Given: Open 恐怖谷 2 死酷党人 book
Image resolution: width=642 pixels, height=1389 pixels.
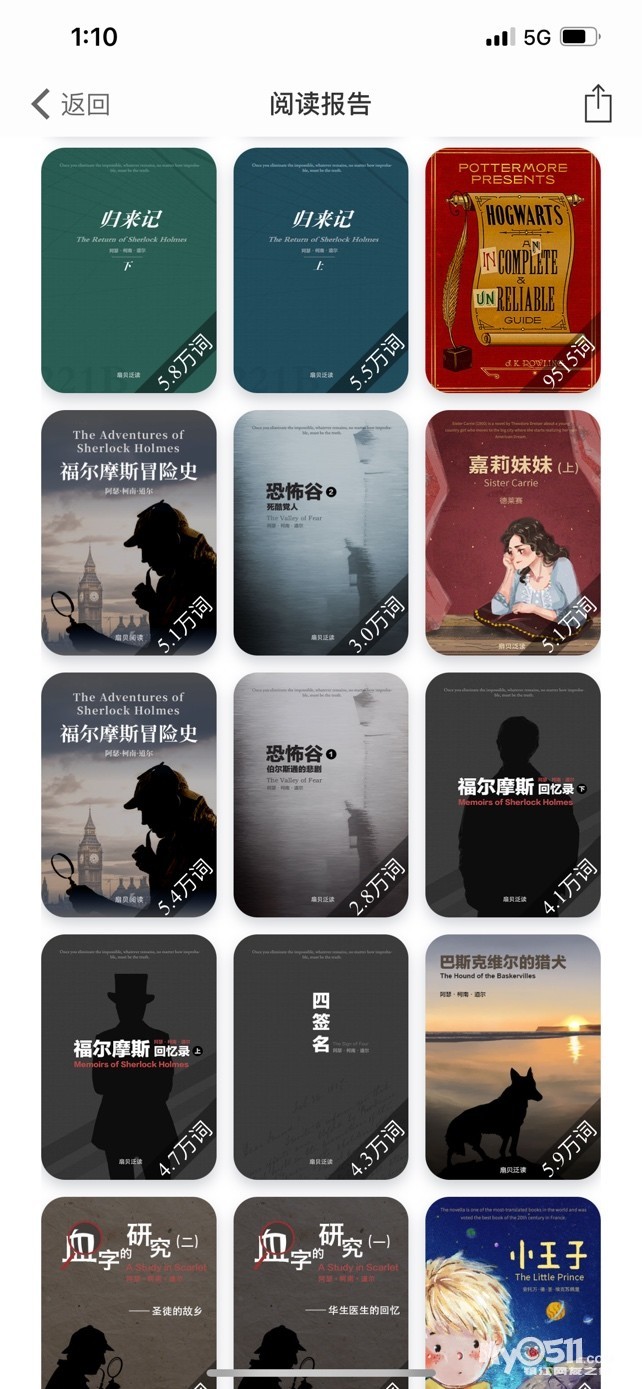Looking at the screenshot, I should pos(321,532).
